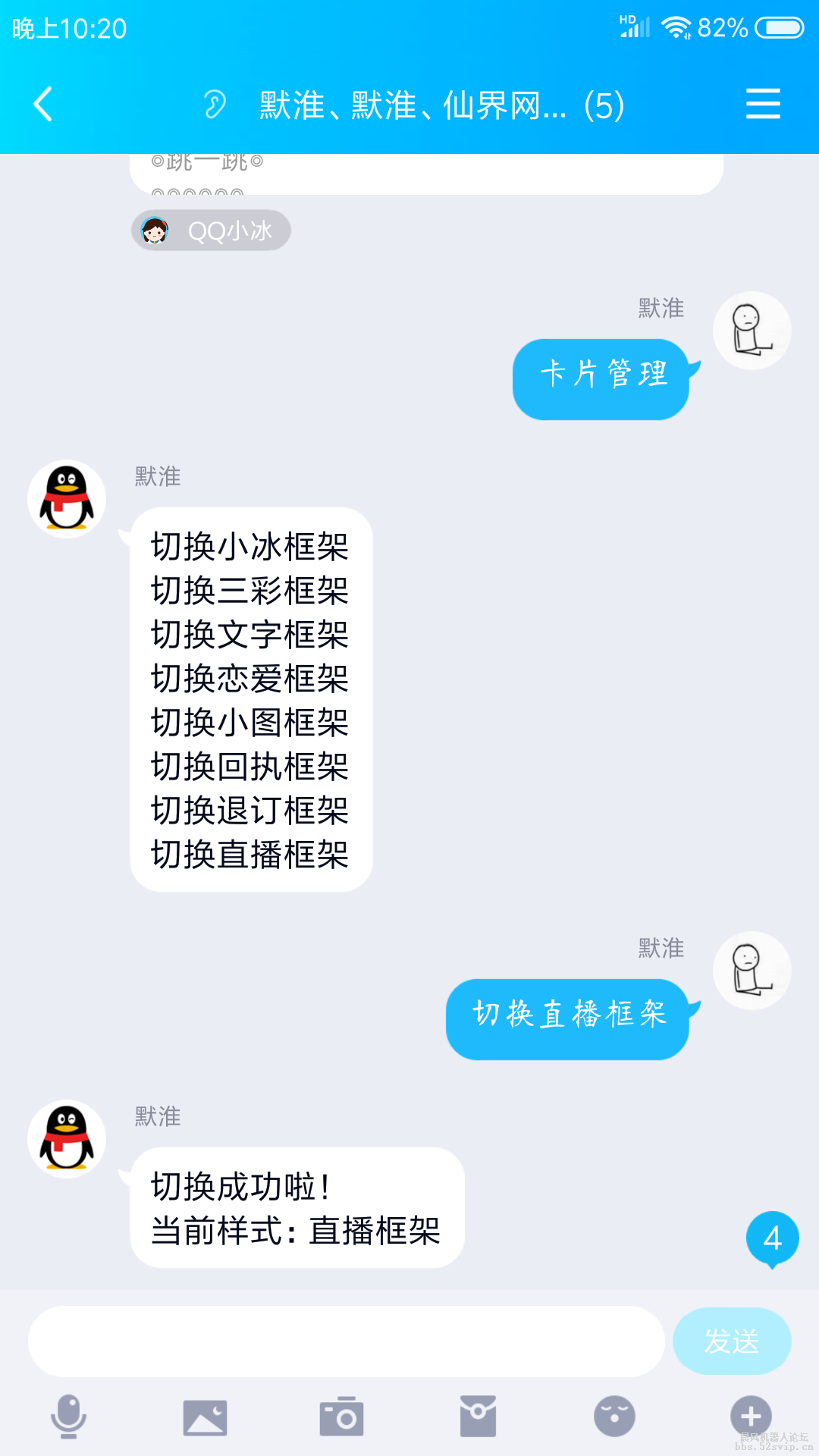Screen dimensions: 819x1456
Task: Open group chat title 默淮、默淮、仙界网... (5)
Action: pos(440,106)
